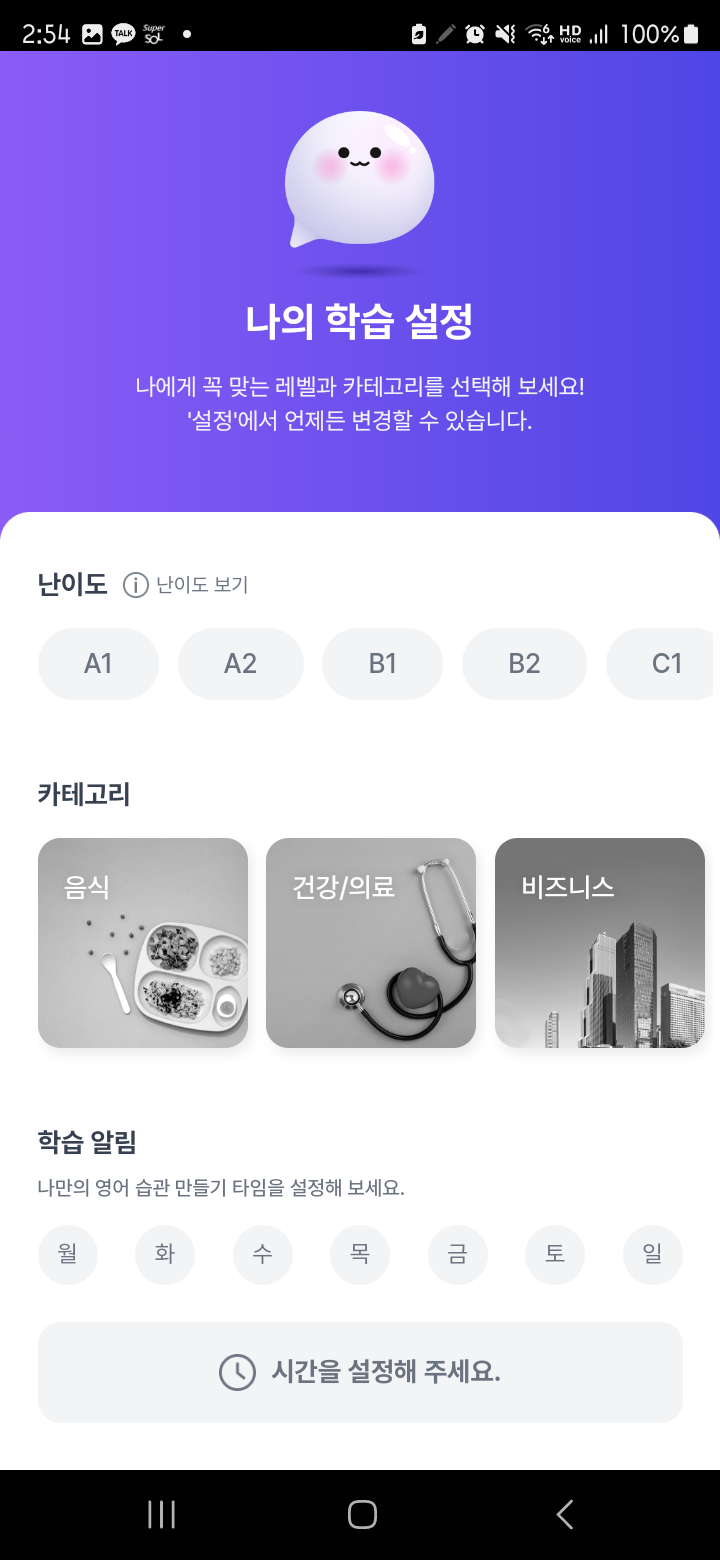Image resolution: width=720 pixels, height=1560 pixels.
Task: Select 수 (Wednesday) for study alerts
Action: (263, 1254)
